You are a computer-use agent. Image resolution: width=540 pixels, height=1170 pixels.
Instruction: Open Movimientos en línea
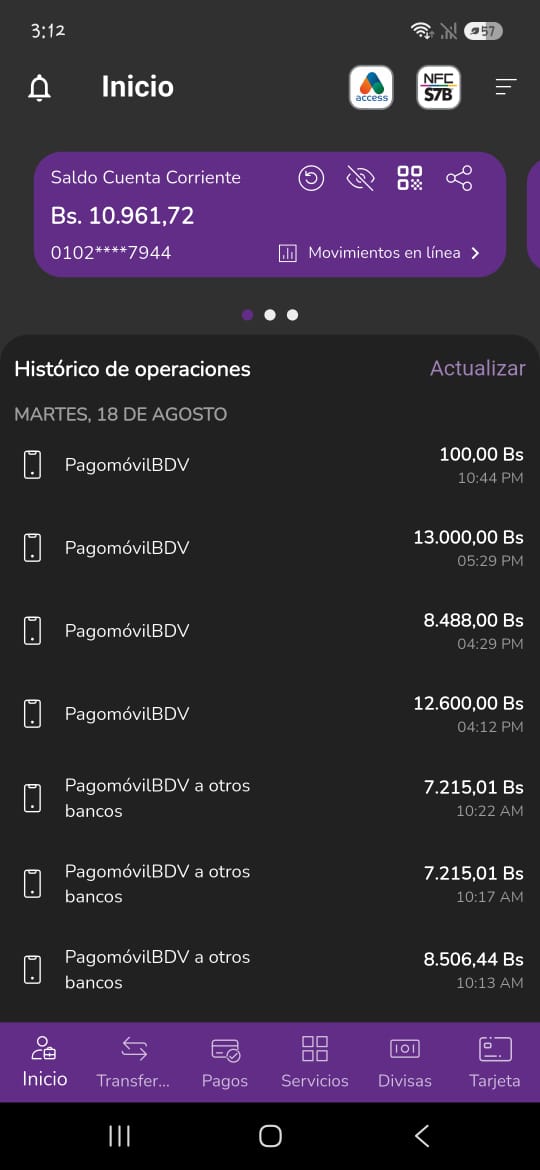[379, 253]
